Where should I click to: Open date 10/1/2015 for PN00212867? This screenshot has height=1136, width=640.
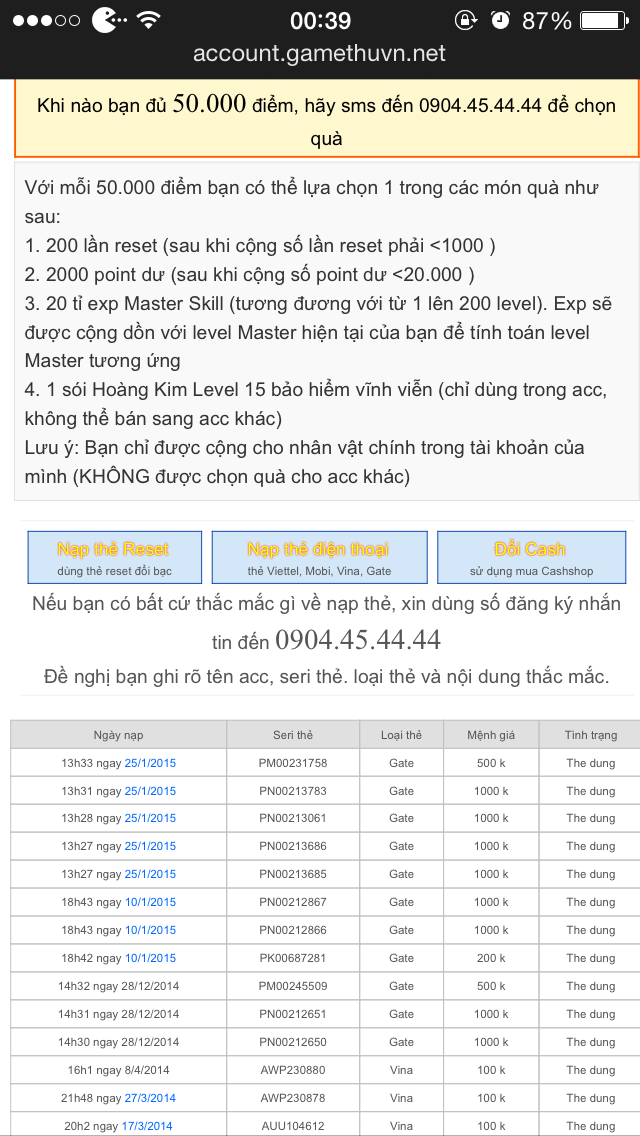(150, 902)
